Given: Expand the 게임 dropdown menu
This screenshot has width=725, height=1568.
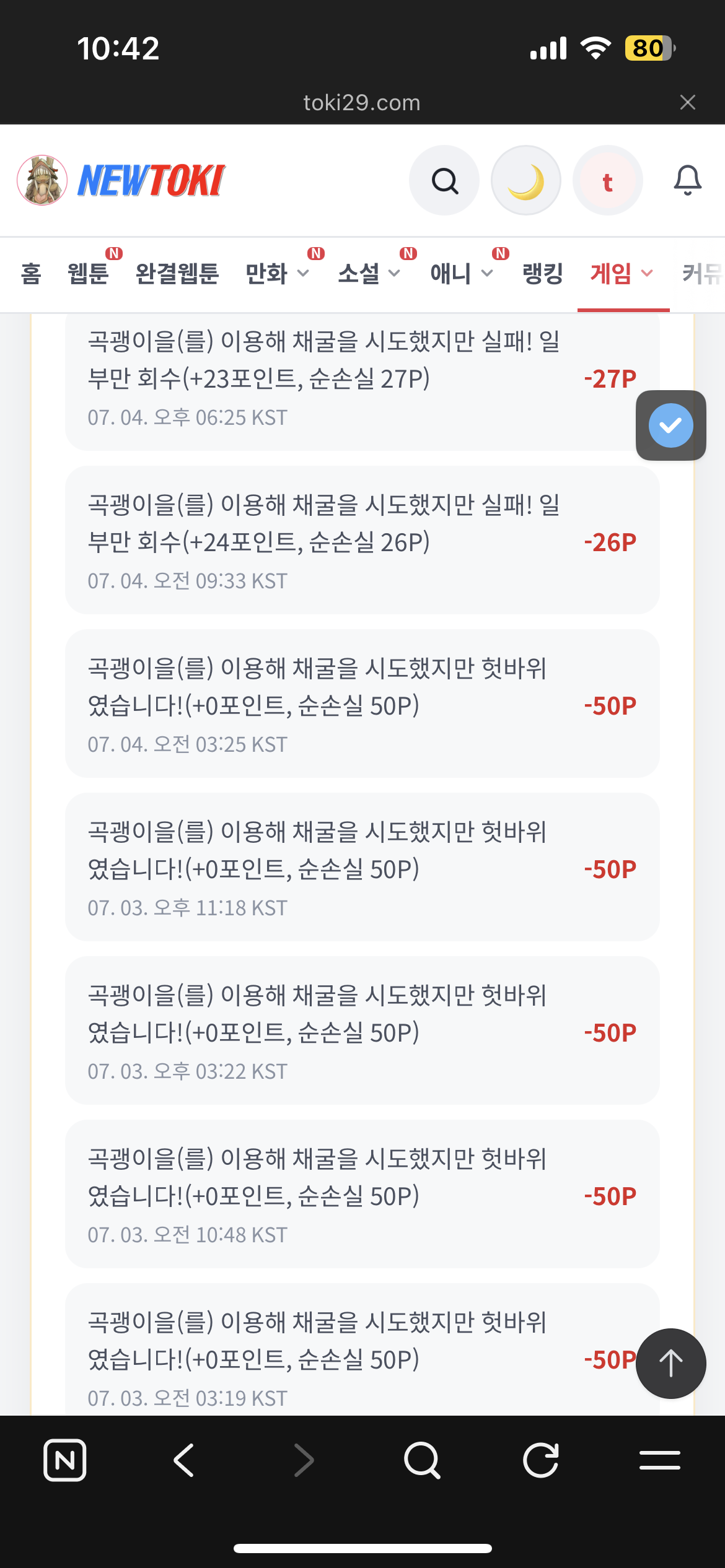Looking at the screenshot, I should pyautogui.click(x=622, y=273).
